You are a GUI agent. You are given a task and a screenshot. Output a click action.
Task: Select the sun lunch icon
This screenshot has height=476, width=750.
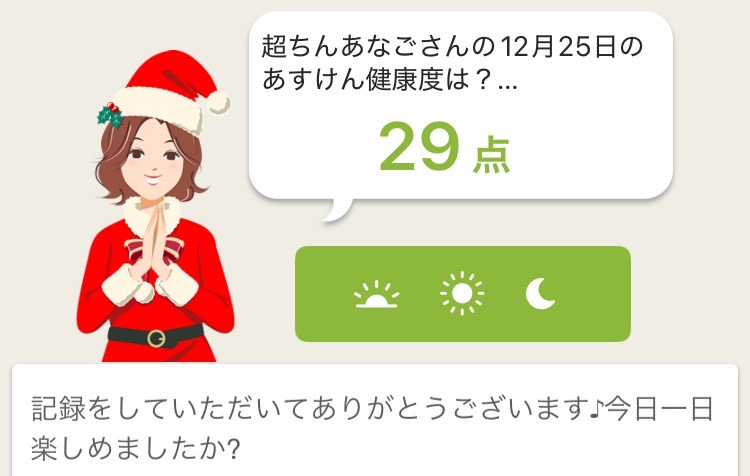coord(461,293)
